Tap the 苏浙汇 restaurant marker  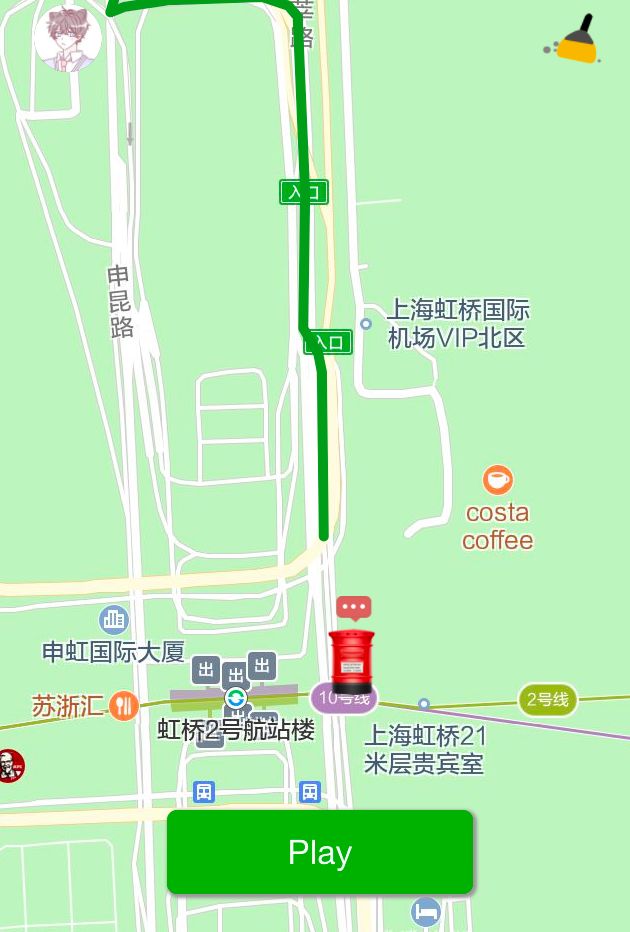[124, 706]
